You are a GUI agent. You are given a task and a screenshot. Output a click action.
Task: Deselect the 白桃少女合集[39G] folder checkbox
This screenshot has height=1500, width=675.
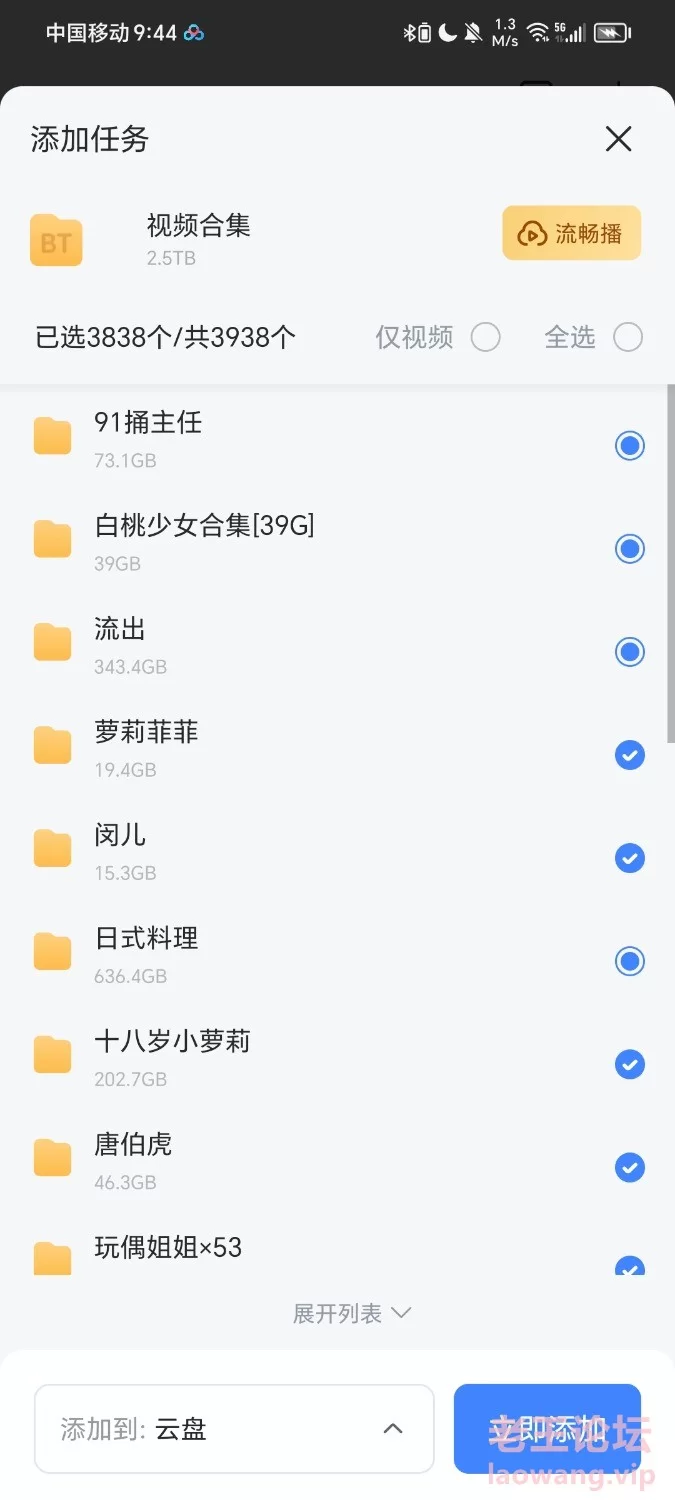click(x=629, y=549)
